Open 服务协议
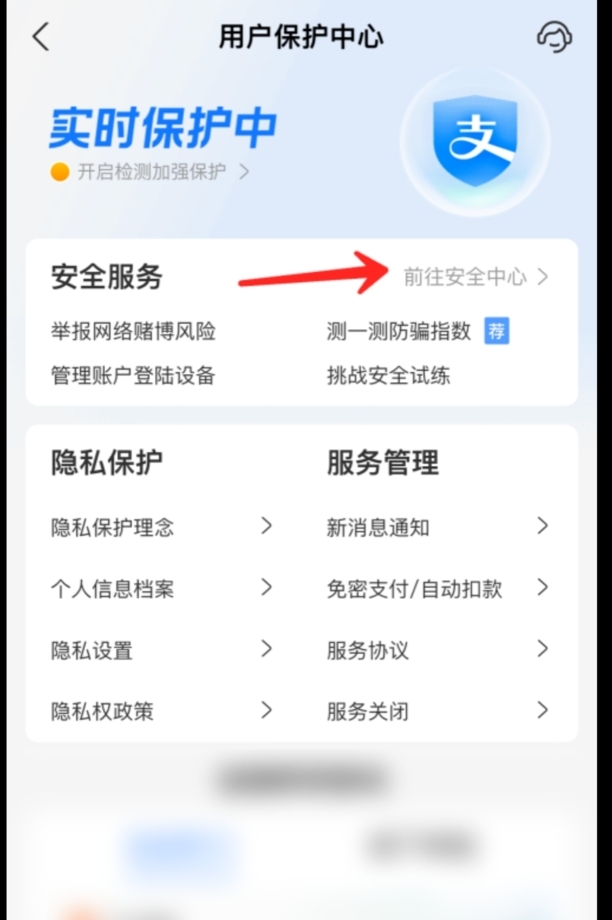The height and width of the screenshot is (920, 612). (437, 650)
